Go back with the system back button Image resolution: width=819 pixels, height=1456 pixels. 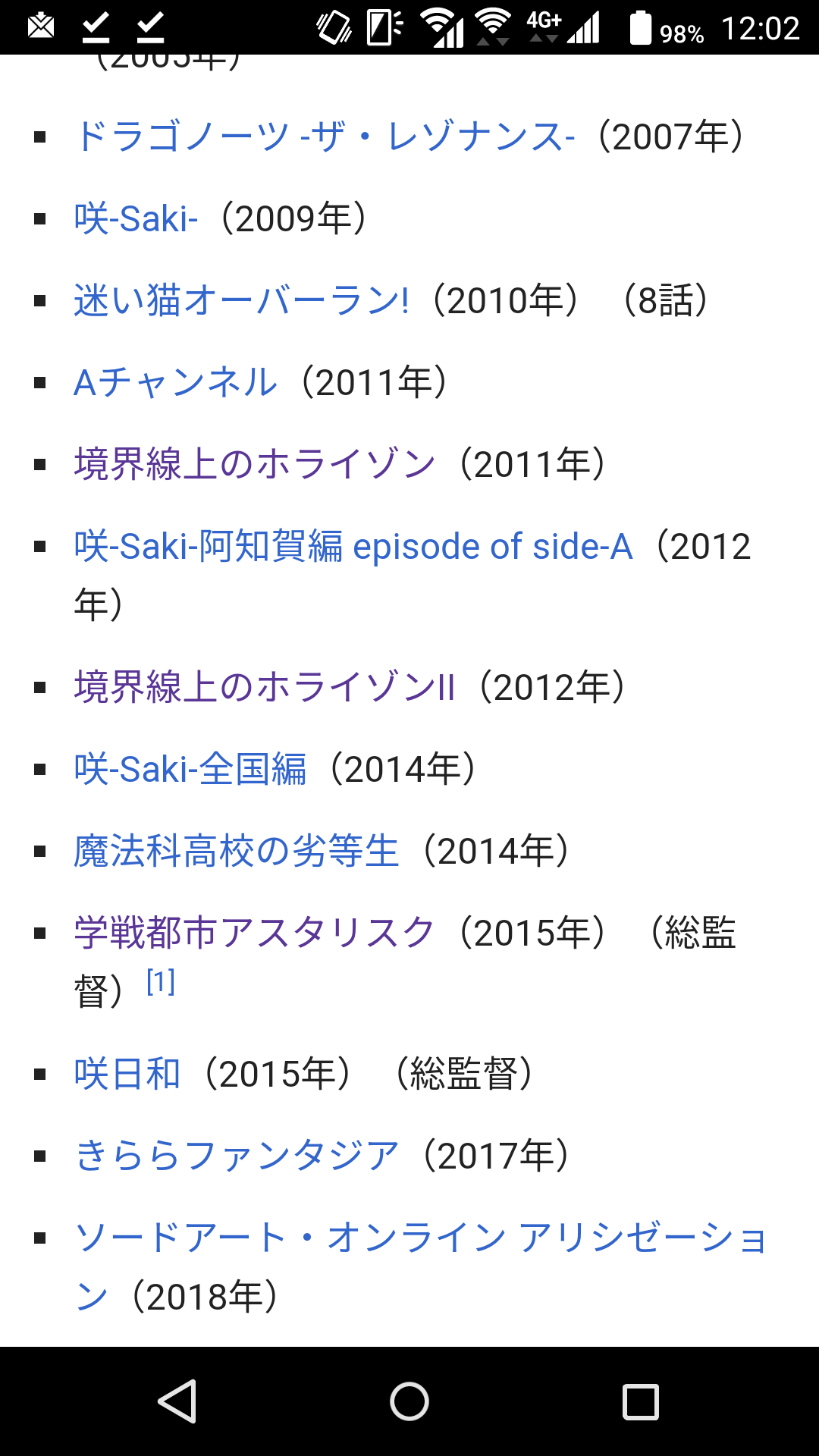[177, 1401]
